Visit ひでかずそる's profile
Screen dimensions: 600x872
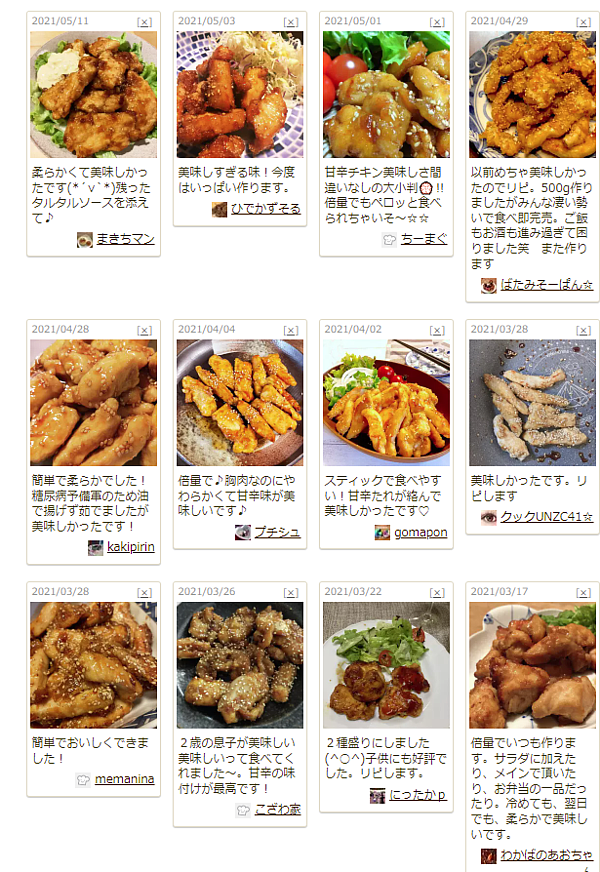click(x=265, y=209)
